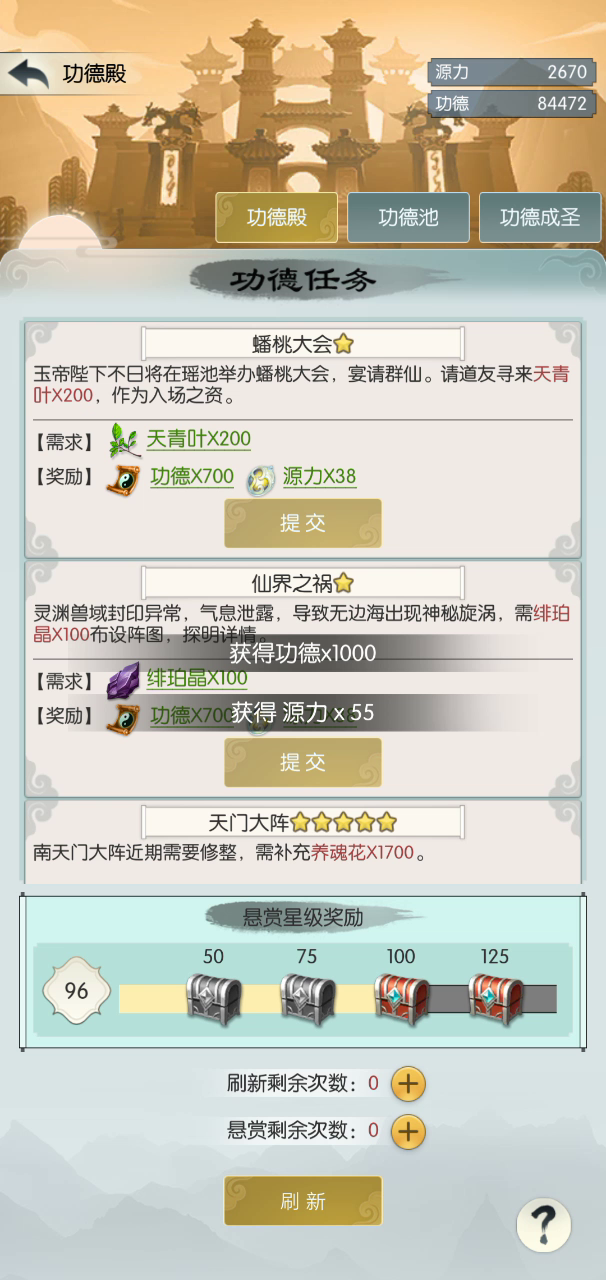Open the question mark help icon

pos(544,1224)
